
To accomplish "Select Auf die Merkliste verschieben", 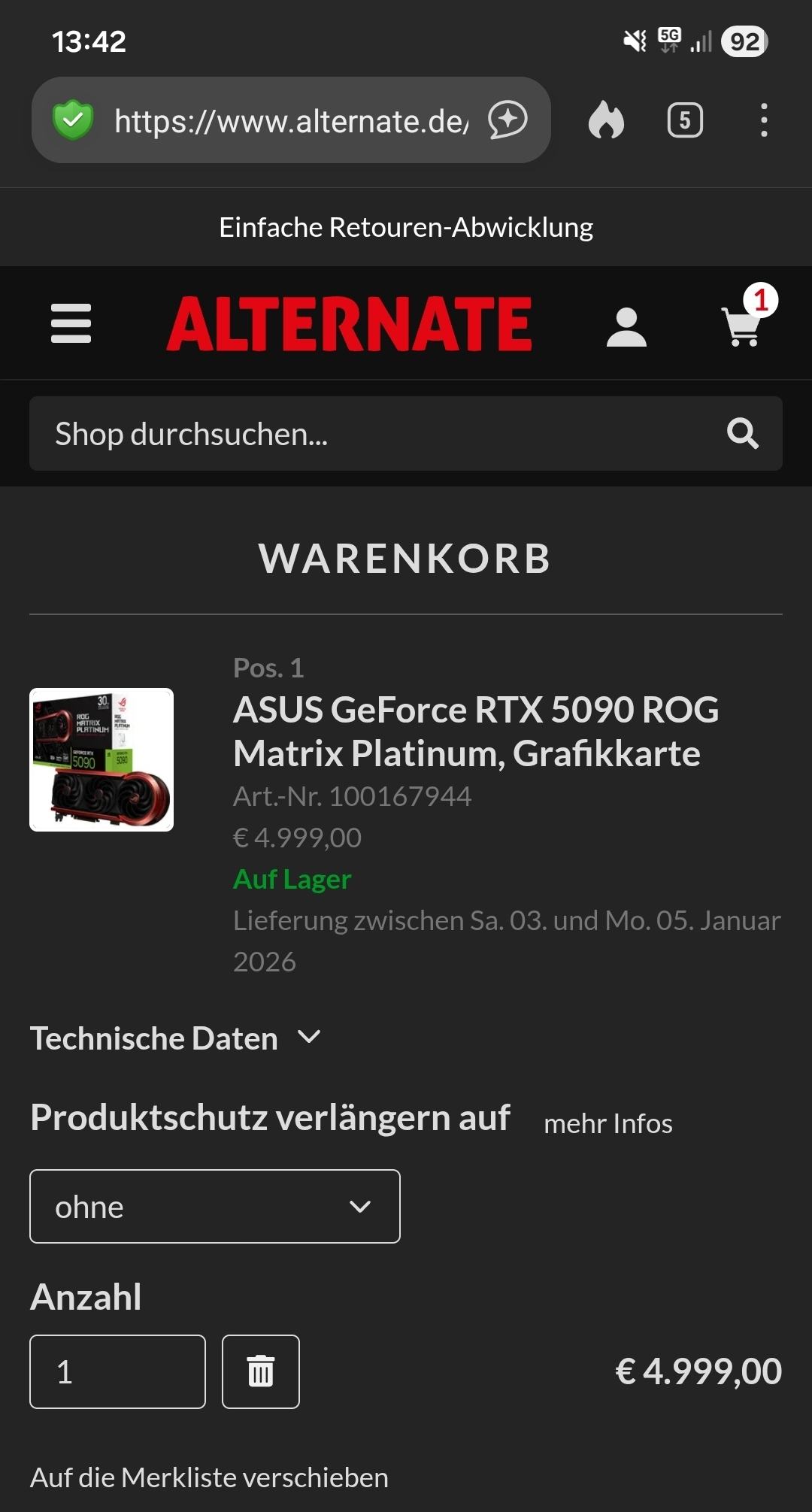I will click(209, 1477).
